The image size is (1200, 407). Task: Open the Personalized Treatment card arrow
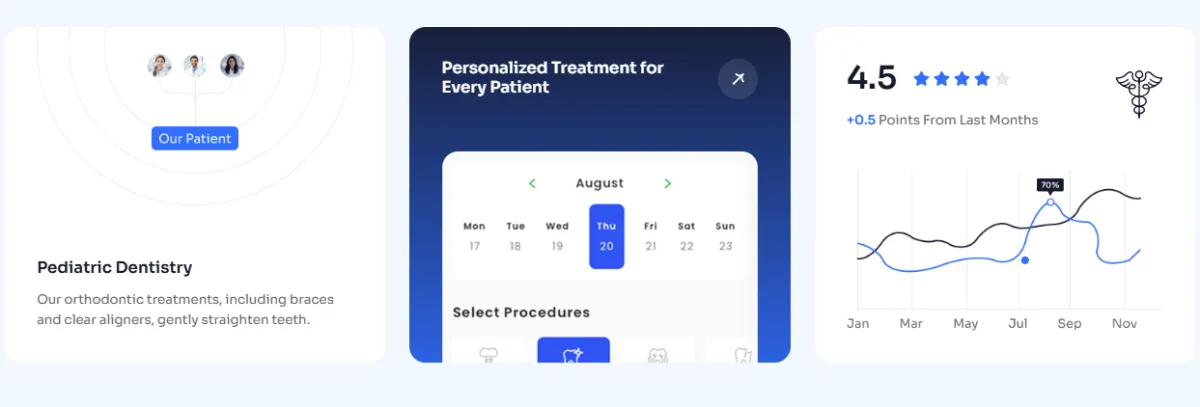point(738,79)
